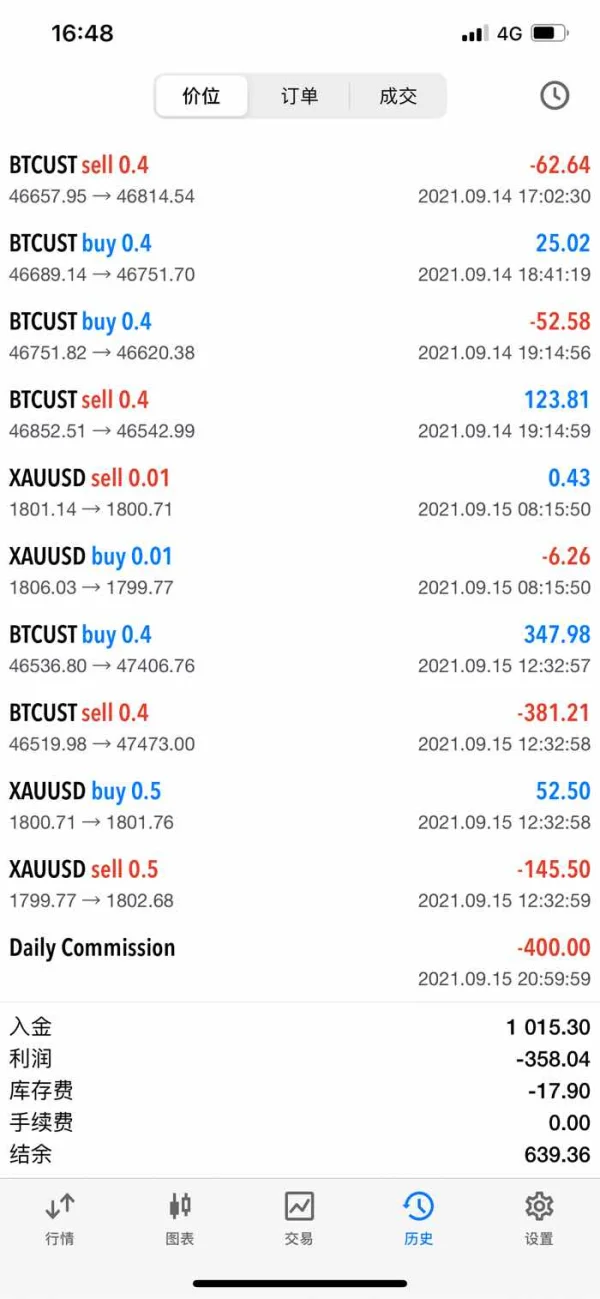The width and height of the screenshot is (600, 1299).
Task: Expand the BTCUST sell trade with -62.64
Action: [x=300, y=180]
